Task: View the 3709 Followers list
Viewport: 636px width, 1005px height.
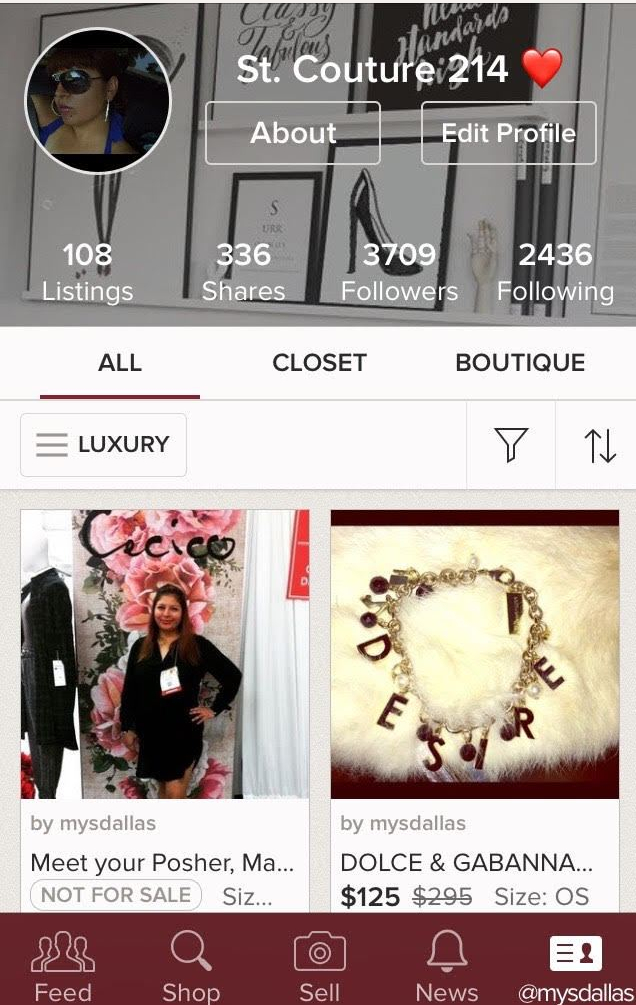Action: click(399, 272)
